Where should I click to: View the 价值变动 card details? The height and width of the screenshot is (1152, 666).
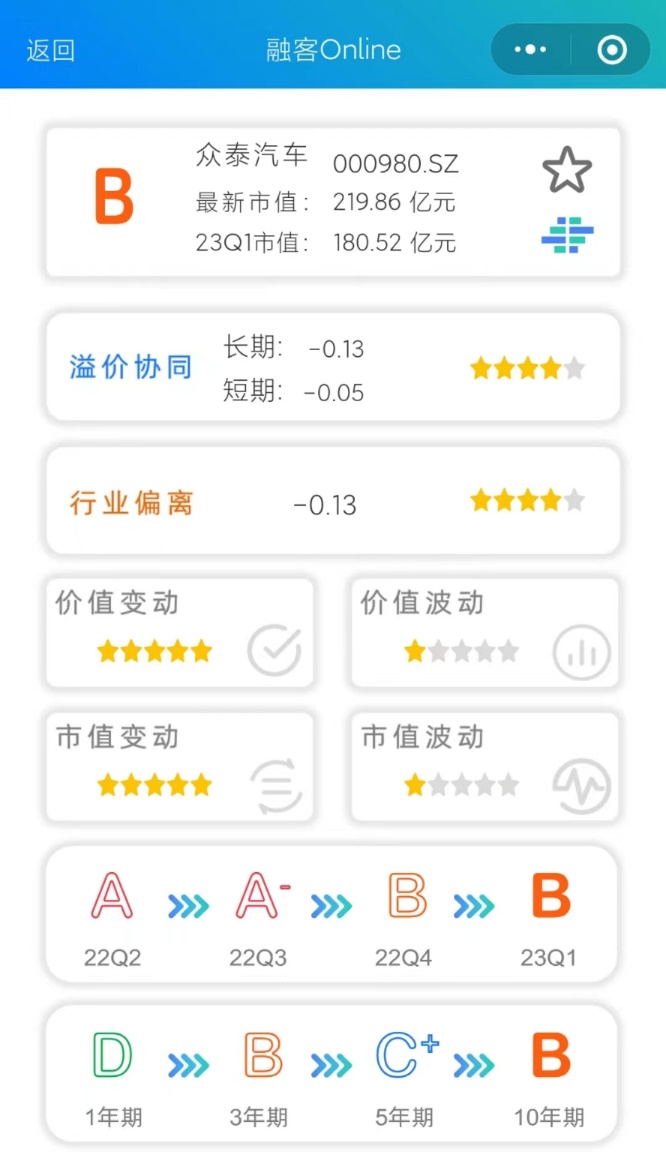(180, 633)
